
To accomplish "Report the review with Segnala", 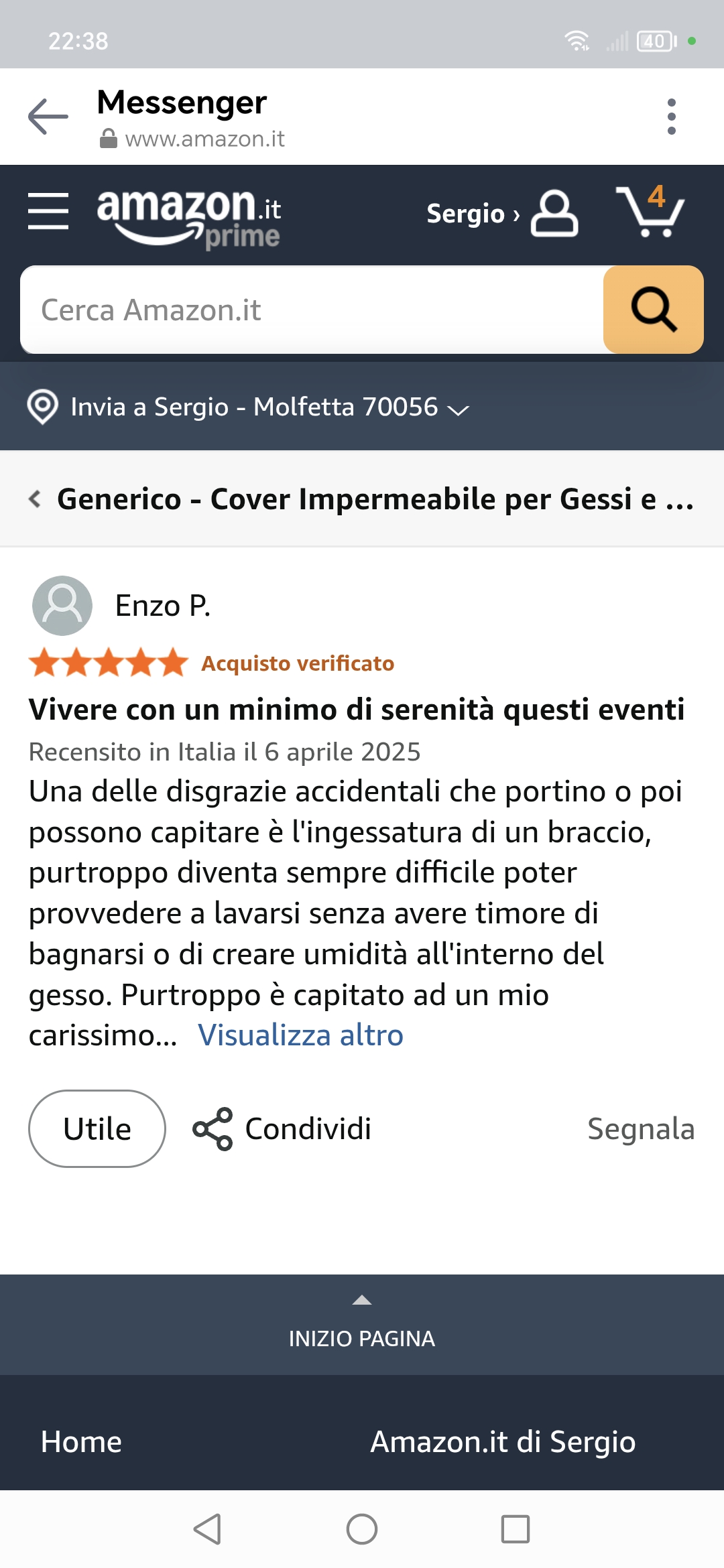I will coord(641,1129).
